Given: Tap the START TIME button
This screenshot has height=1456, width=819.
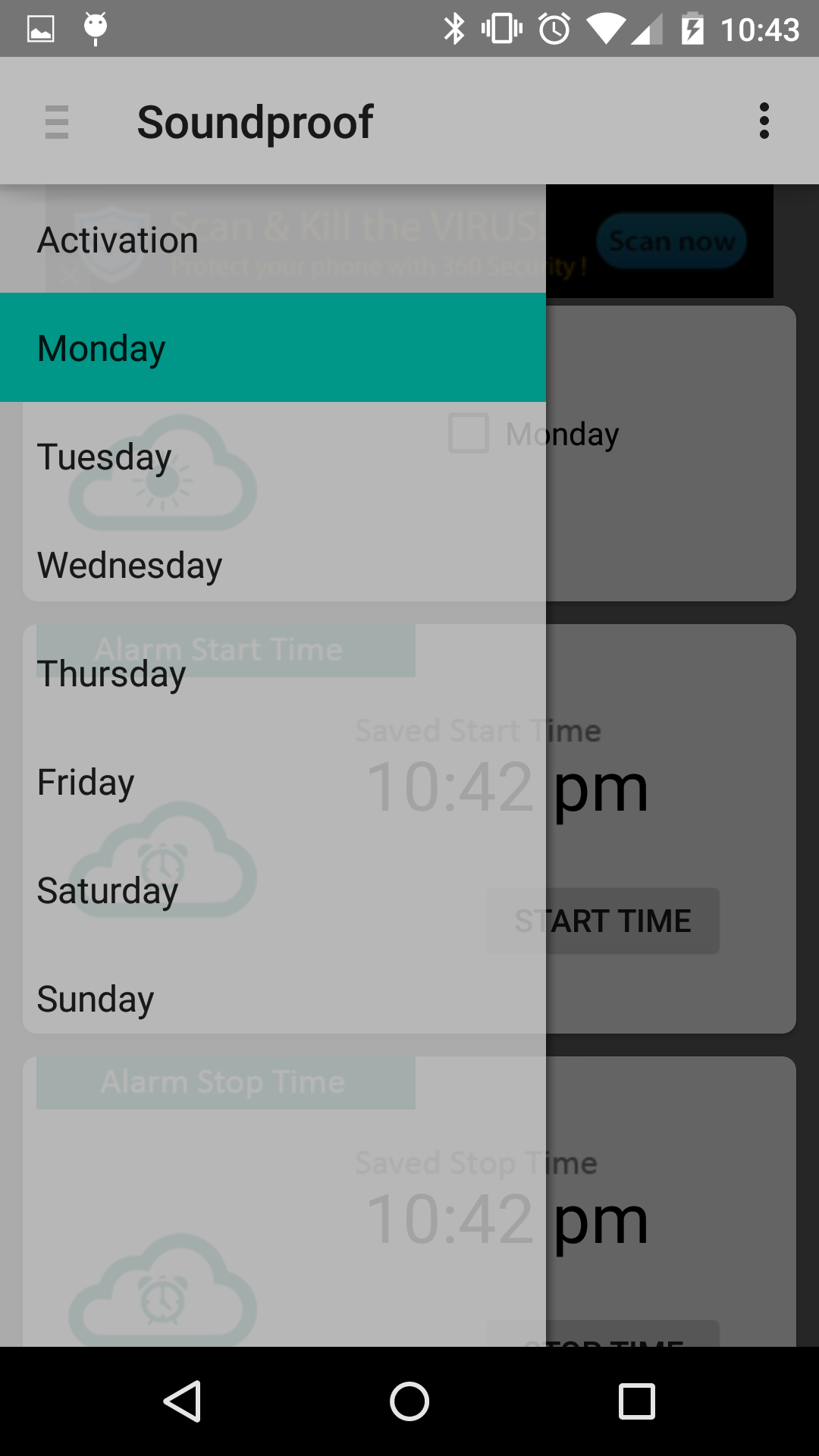Looking at the screenshot, I should 604,921.
